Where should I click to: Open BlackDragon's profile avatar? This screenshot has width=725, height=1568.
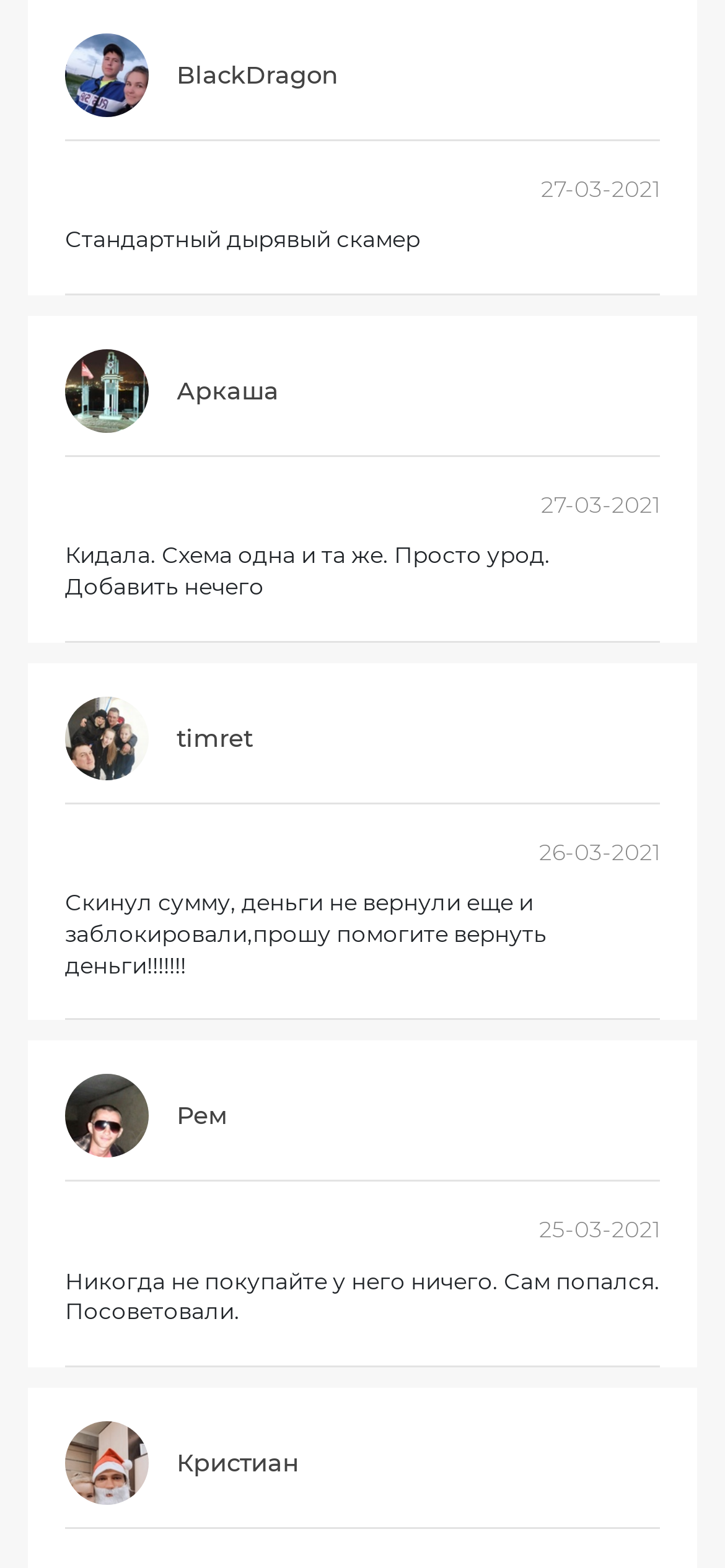[x=107, y=76]
